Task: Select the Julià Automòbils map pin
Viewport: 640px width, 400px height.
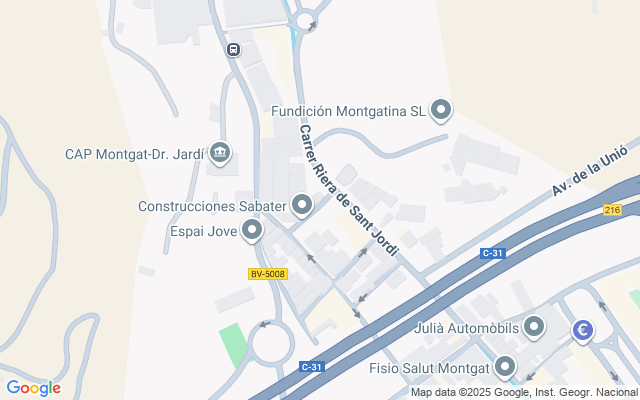Action: point(534,327)
